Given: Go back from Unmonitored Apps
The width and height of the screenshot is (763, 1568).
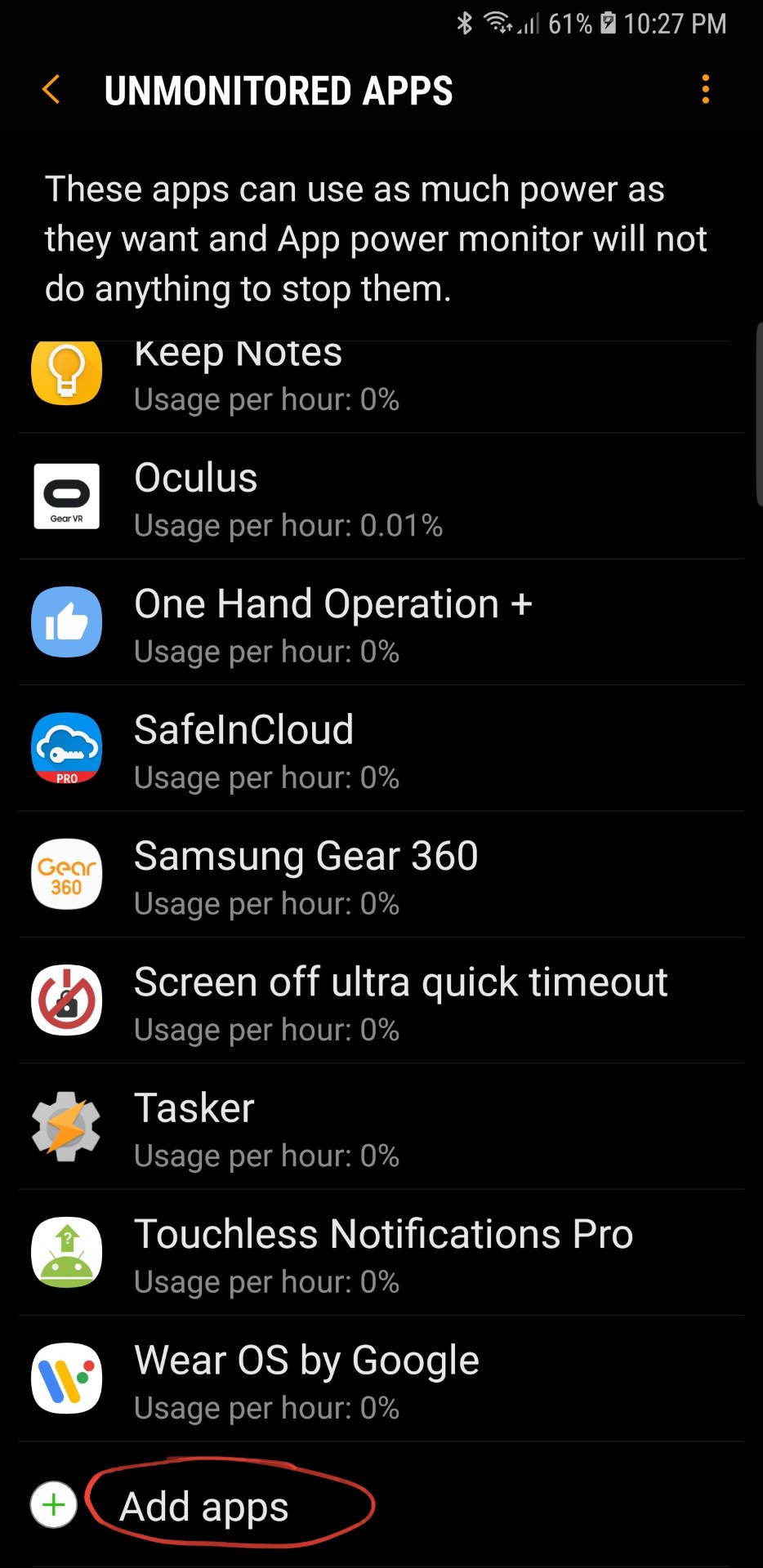Looking at the screenshot, I should coord(51,90).
